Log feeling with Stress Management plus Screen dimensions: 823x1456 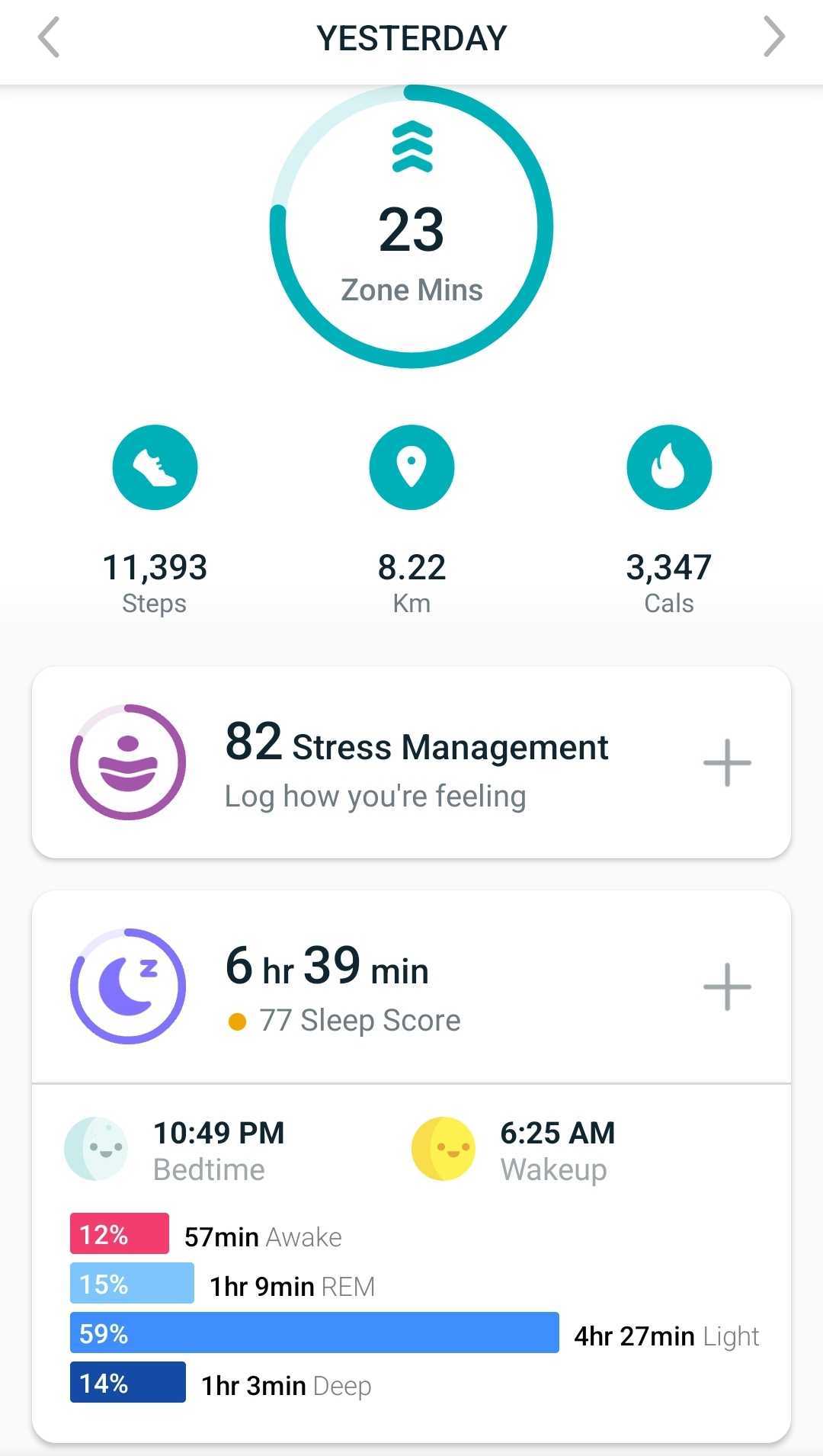[727, 762]
